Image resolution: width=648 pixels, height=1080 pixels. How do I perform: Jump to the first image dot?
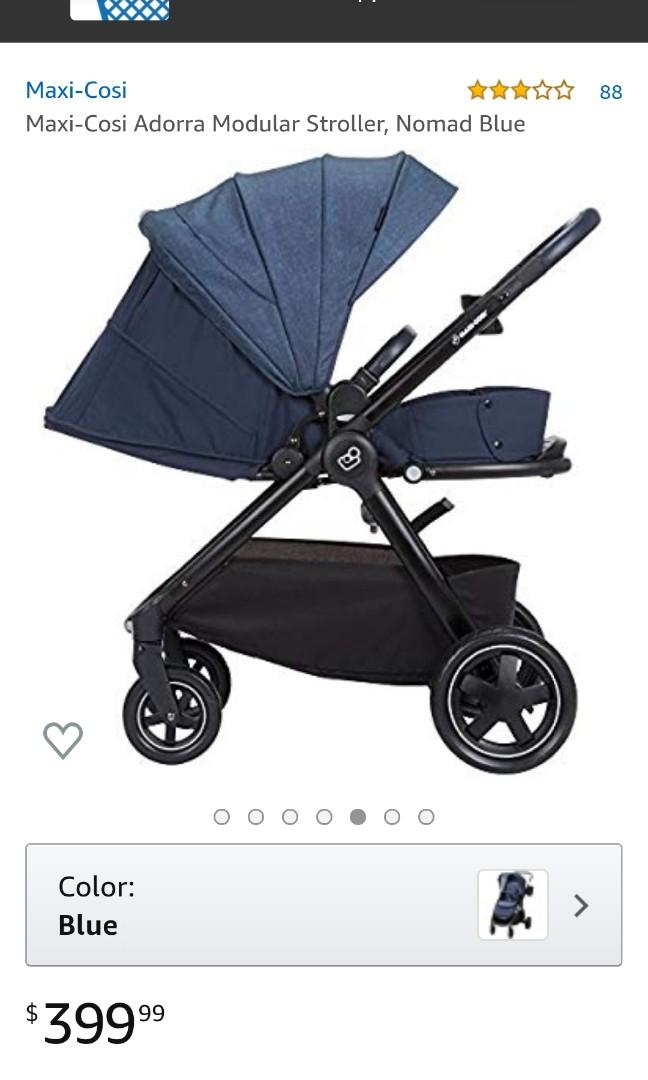[x=222, y=817]
